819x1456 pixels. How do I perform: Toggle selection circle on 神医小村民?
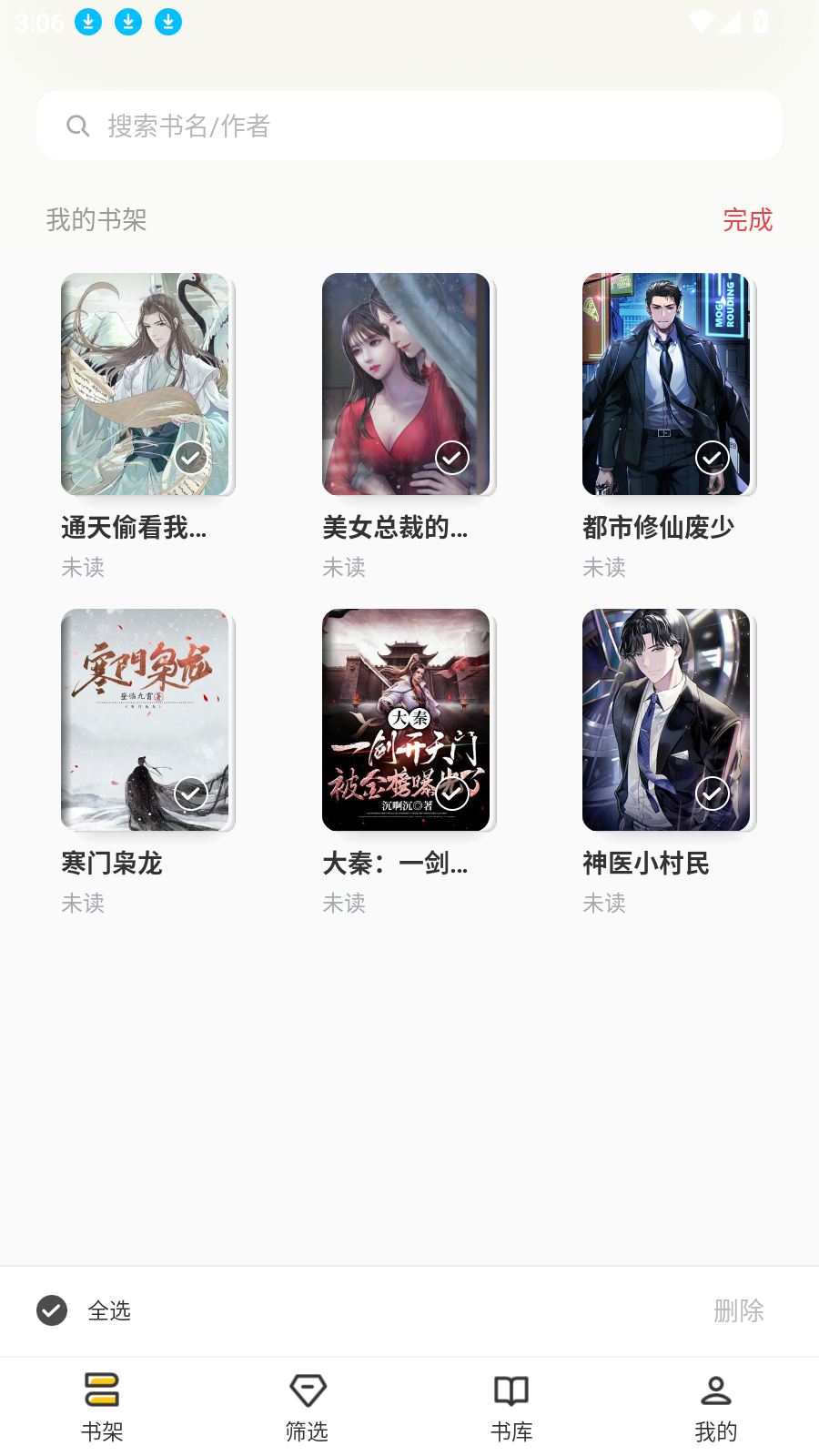point(711,794)
